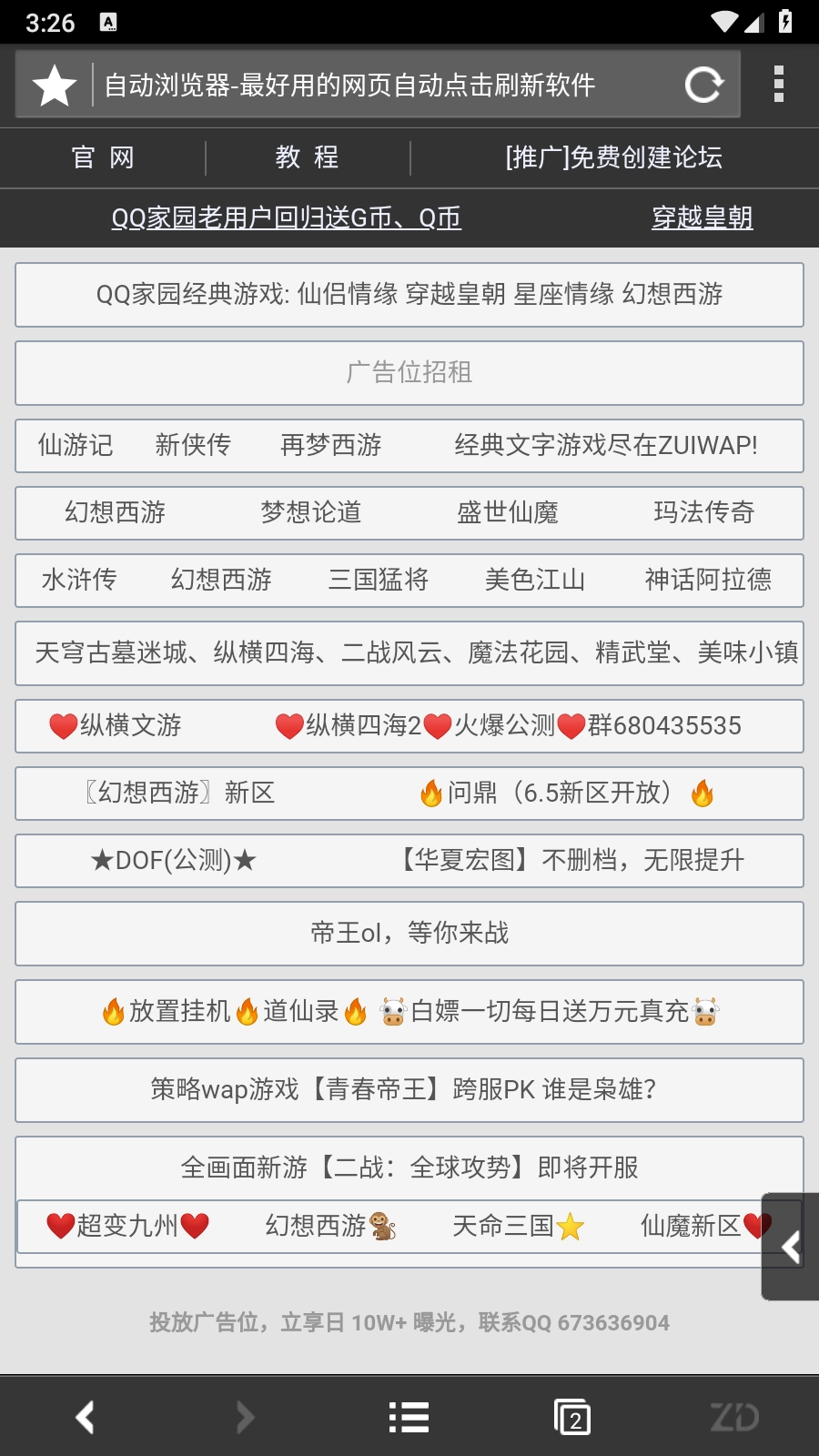Open the browser overflow menu
This screenshot has height=1456, width=819.
coord(778,86)
